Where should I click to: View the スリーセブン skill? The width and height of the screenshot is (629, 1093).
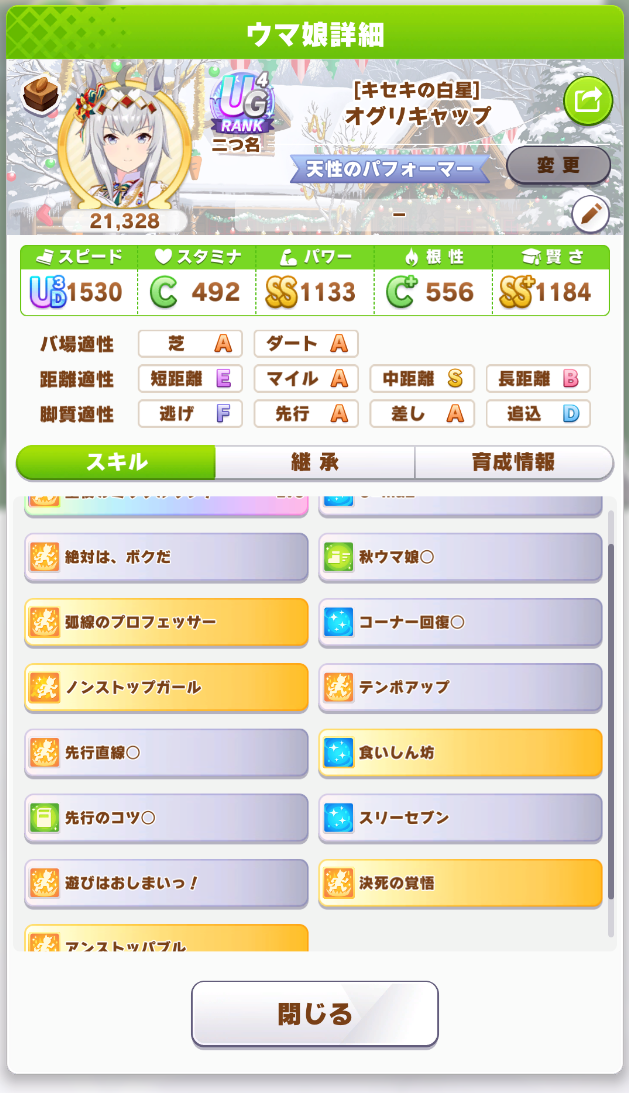460,818
